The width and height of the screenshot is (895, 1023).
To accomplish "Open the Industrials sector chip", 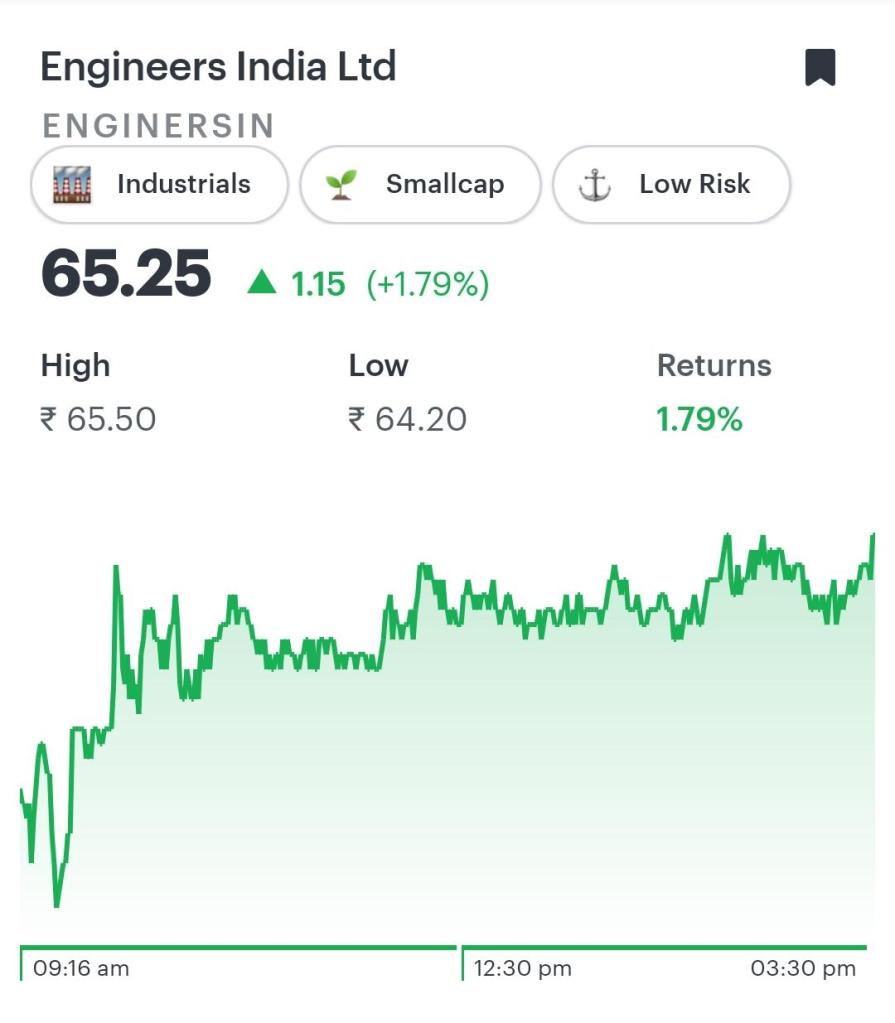I will pyautogui.click(x=159, y=185).
